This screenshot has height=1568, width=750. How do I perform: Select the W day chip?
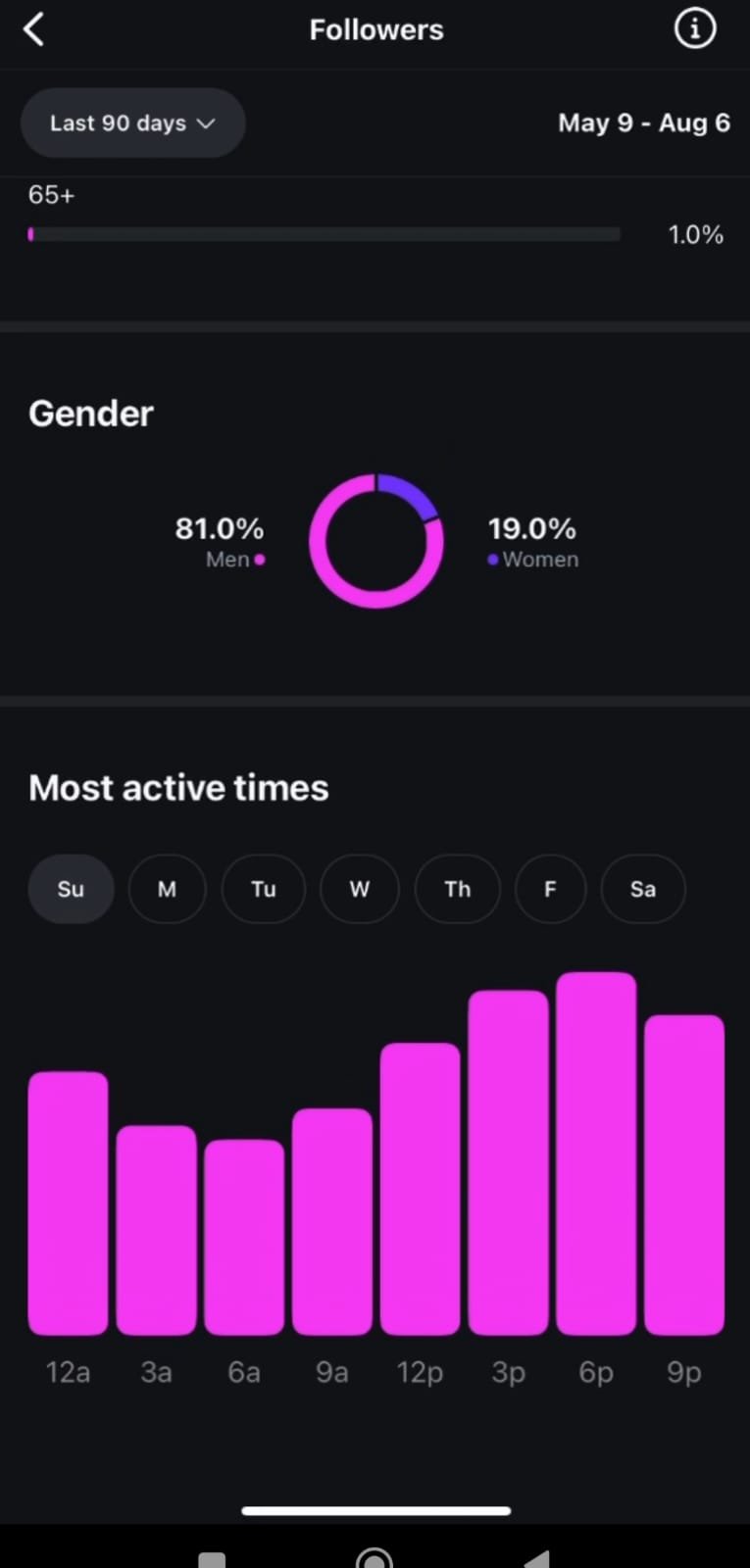pos(359,889)
